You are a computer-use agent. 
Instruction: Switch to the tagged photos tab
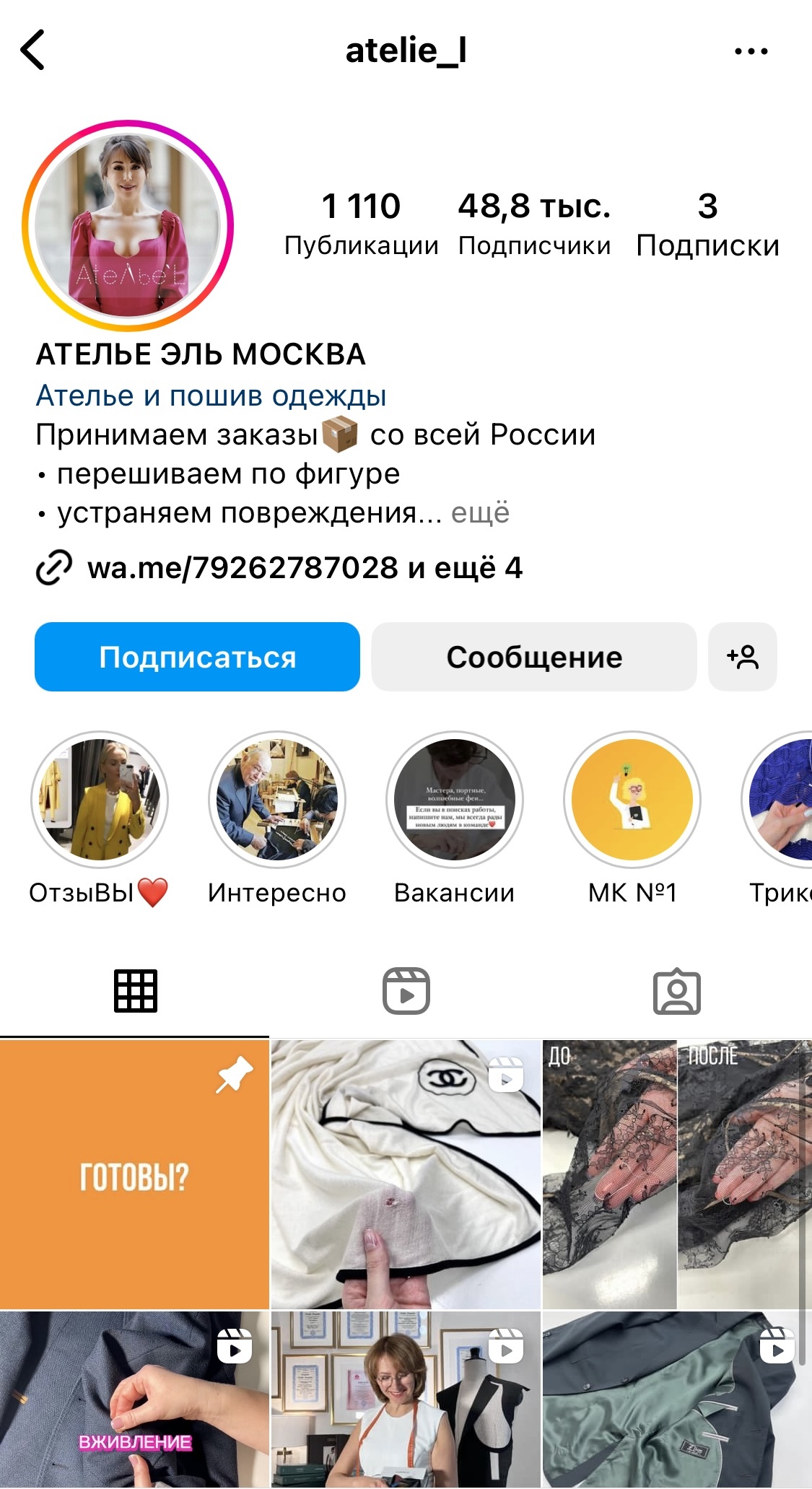[676, 991]
